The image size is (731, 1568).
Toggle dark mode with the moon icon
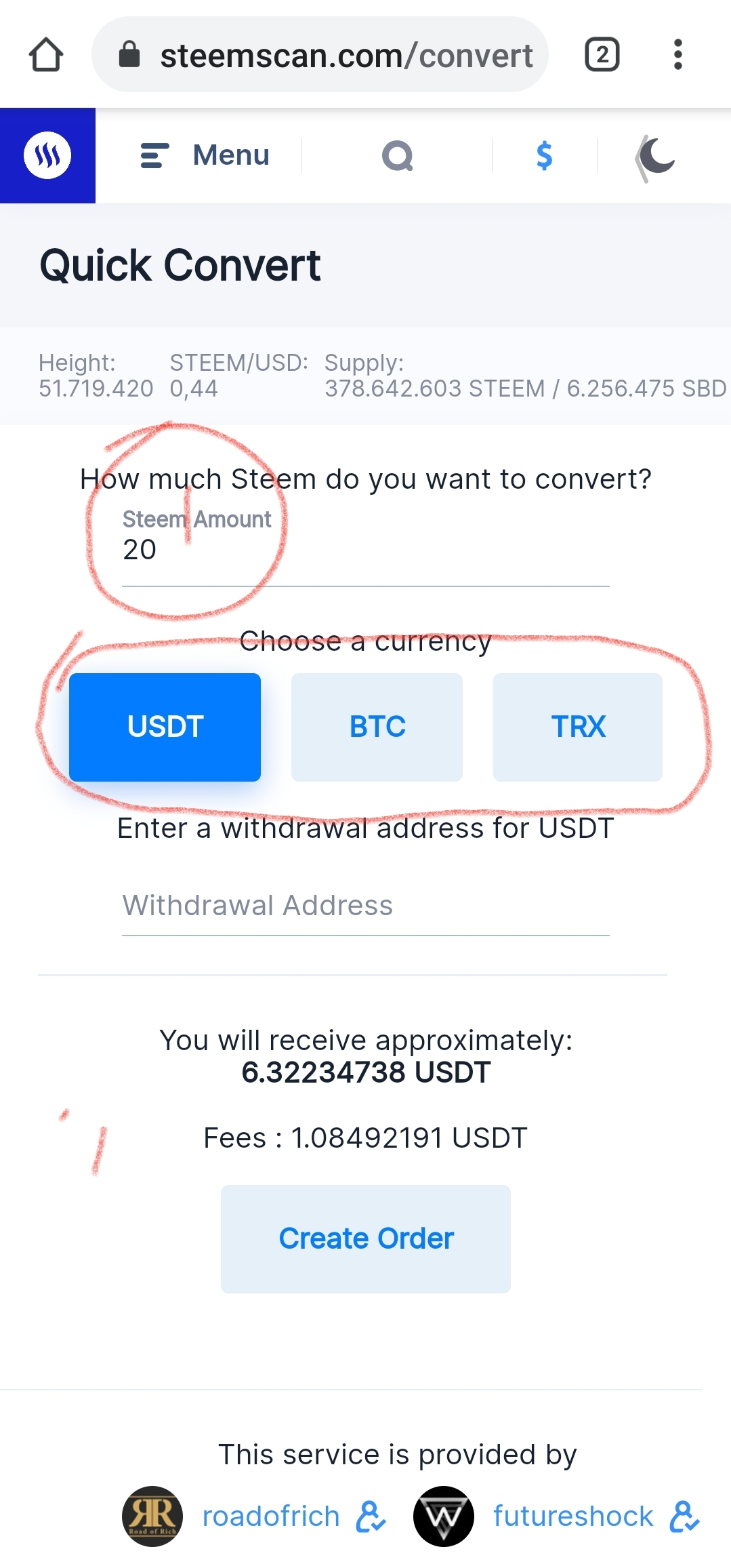coord(655,157)
